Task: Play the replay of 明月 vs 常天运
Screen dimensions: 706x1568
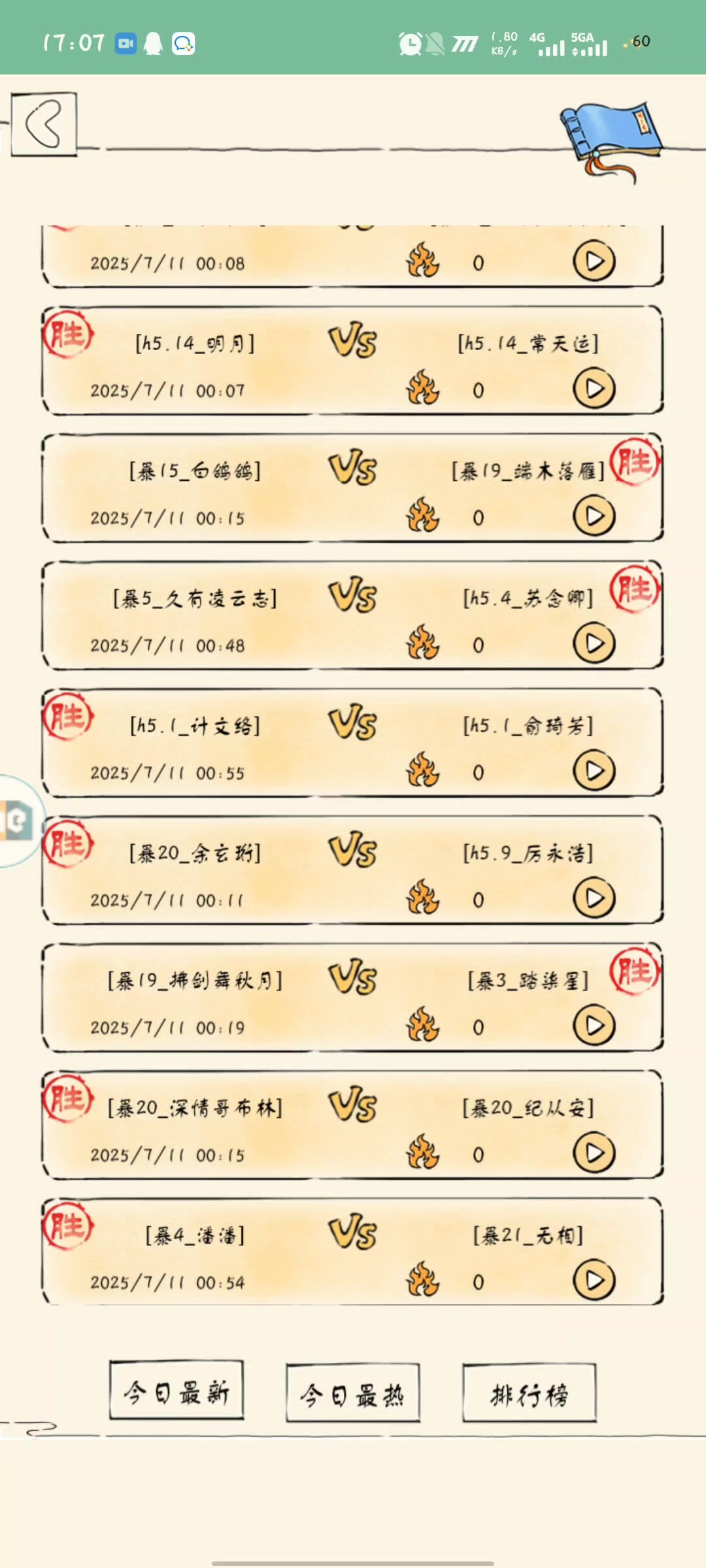Action: pyautogui.click(x=594, y=389)
